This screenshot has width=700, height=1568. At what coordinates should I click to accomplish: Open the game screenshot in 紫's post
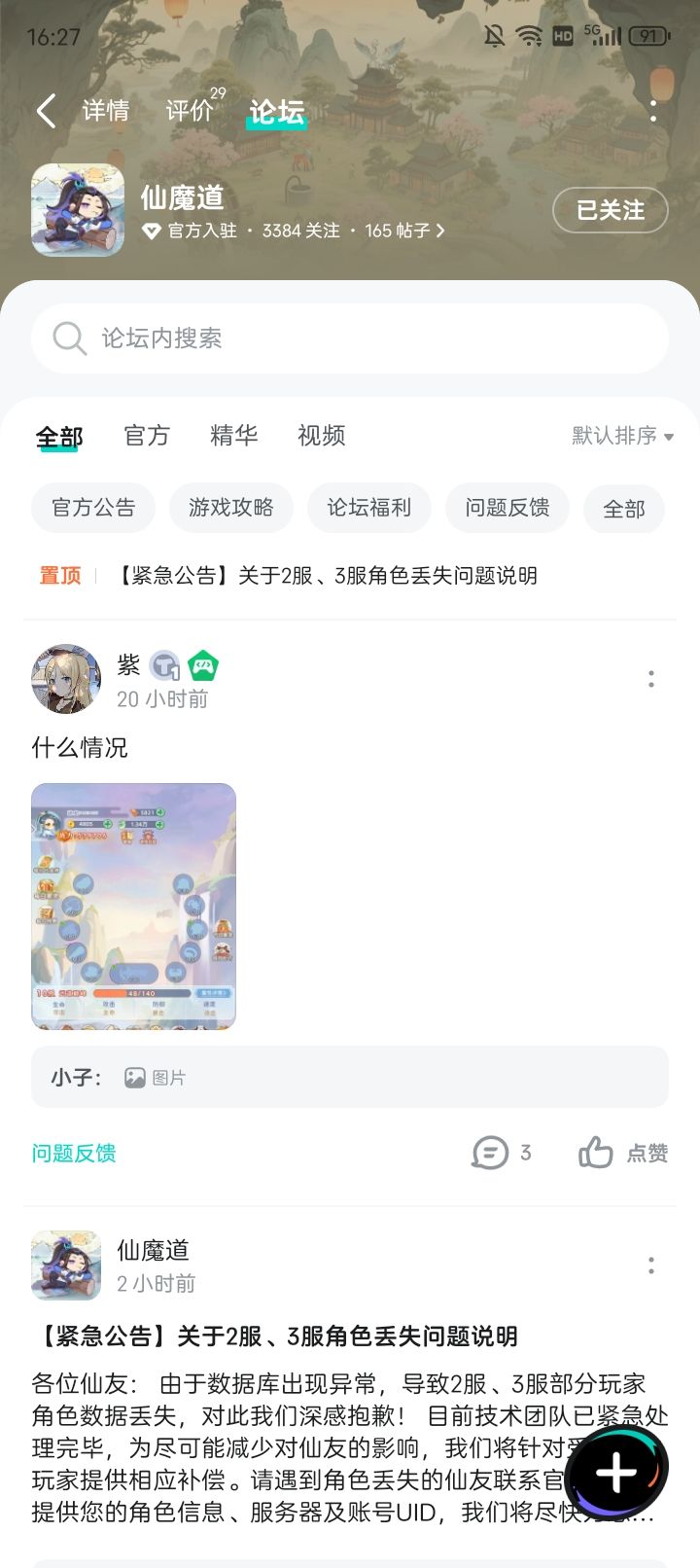pos(134,905)
